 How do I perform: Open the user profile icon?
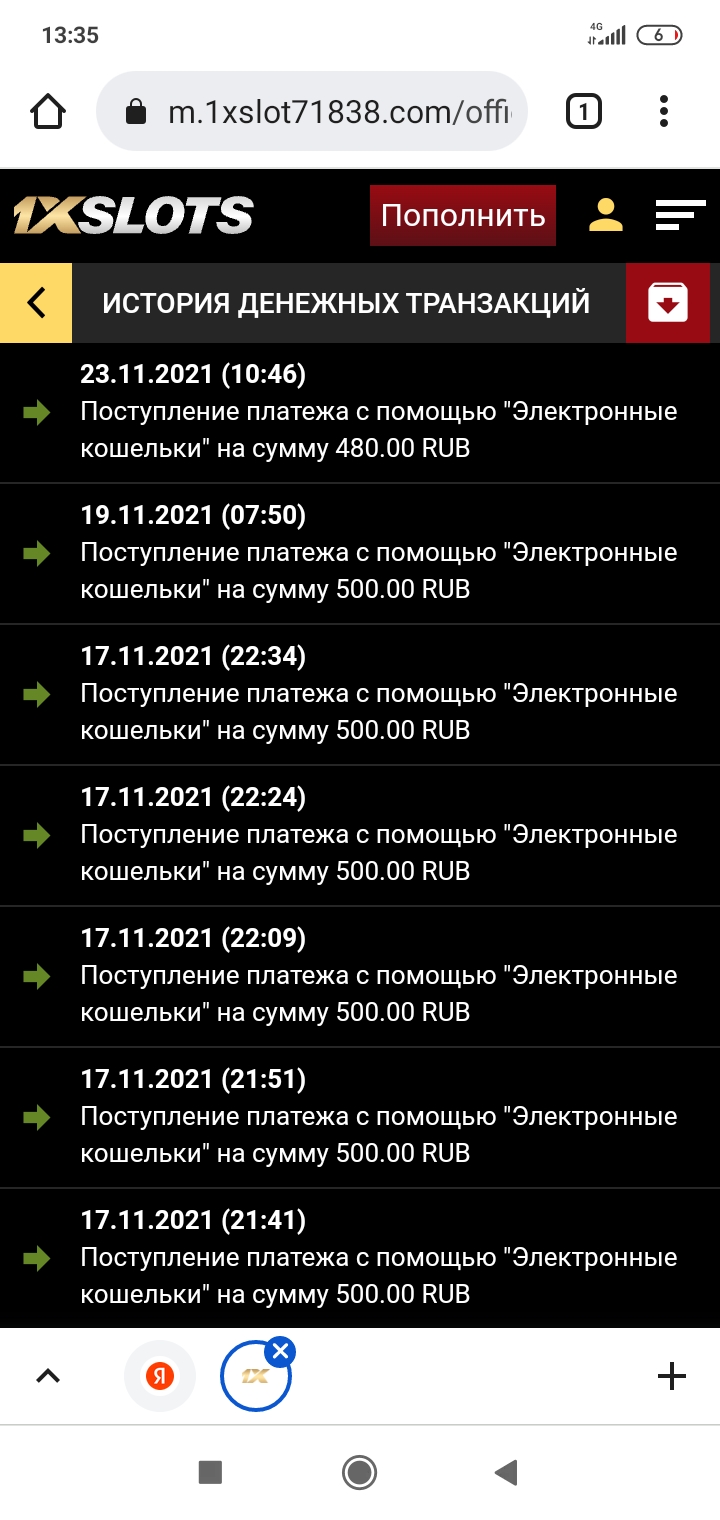tap(605, 215)
